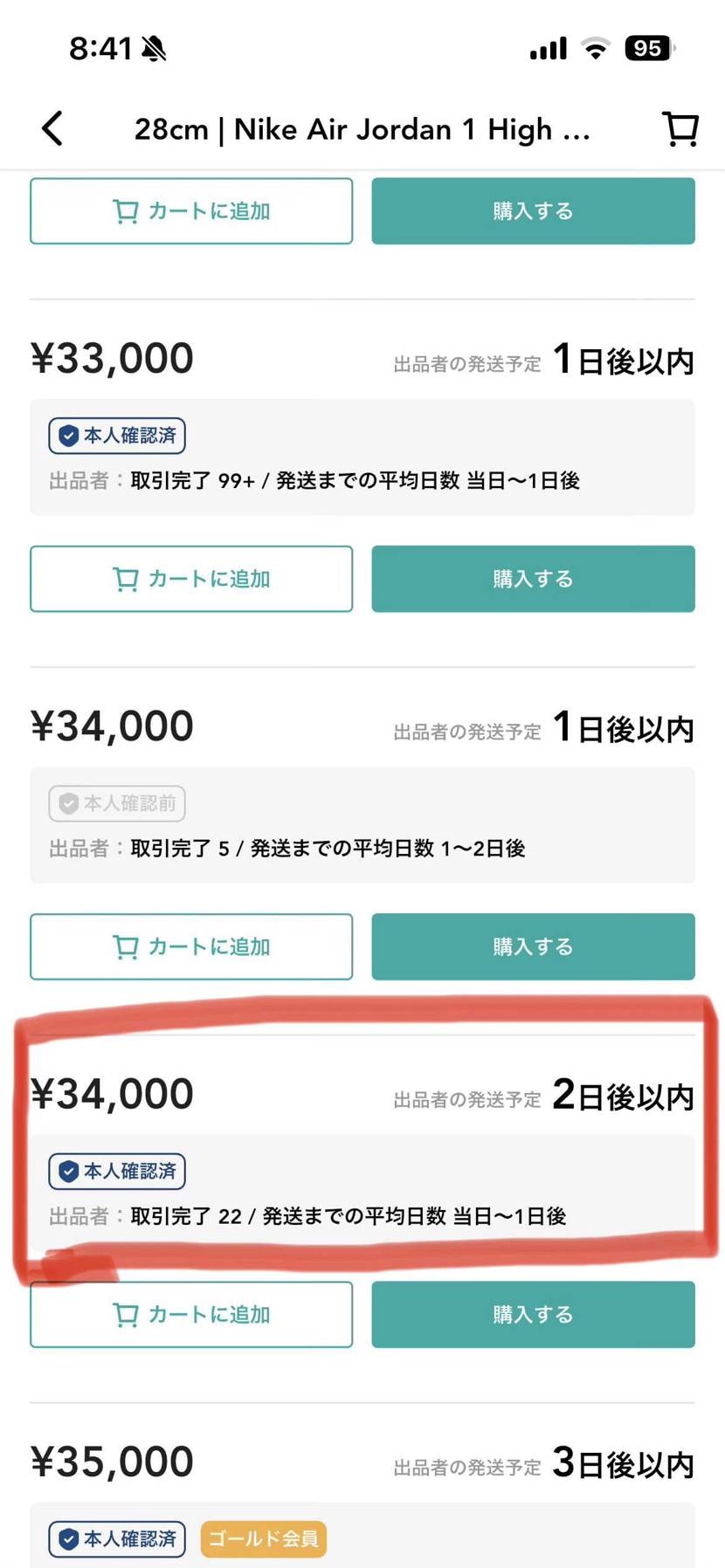The height and width of the screenshot is (1568, 725).
Task: Tap カートに追加 for the first ¥34,000 listing
Action: [x=191, y=946]
